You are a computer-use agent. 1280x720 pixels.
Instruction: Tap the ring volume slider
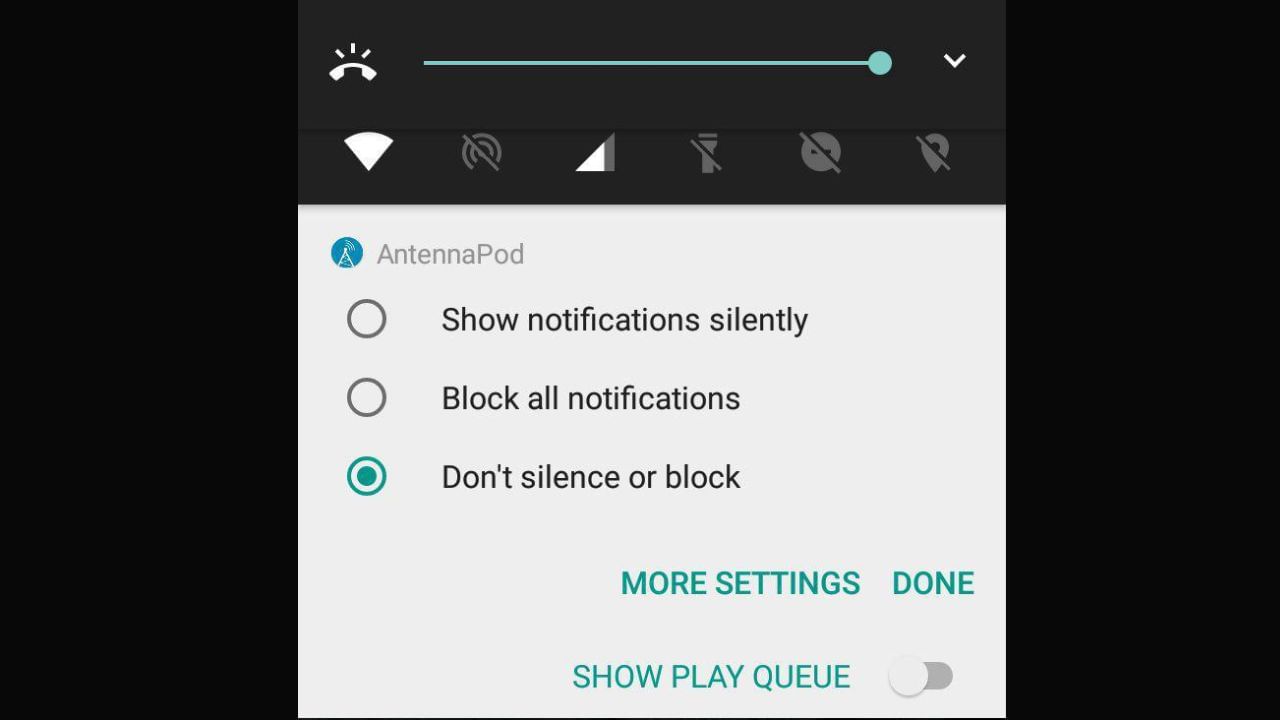click(x=650, y=63)
